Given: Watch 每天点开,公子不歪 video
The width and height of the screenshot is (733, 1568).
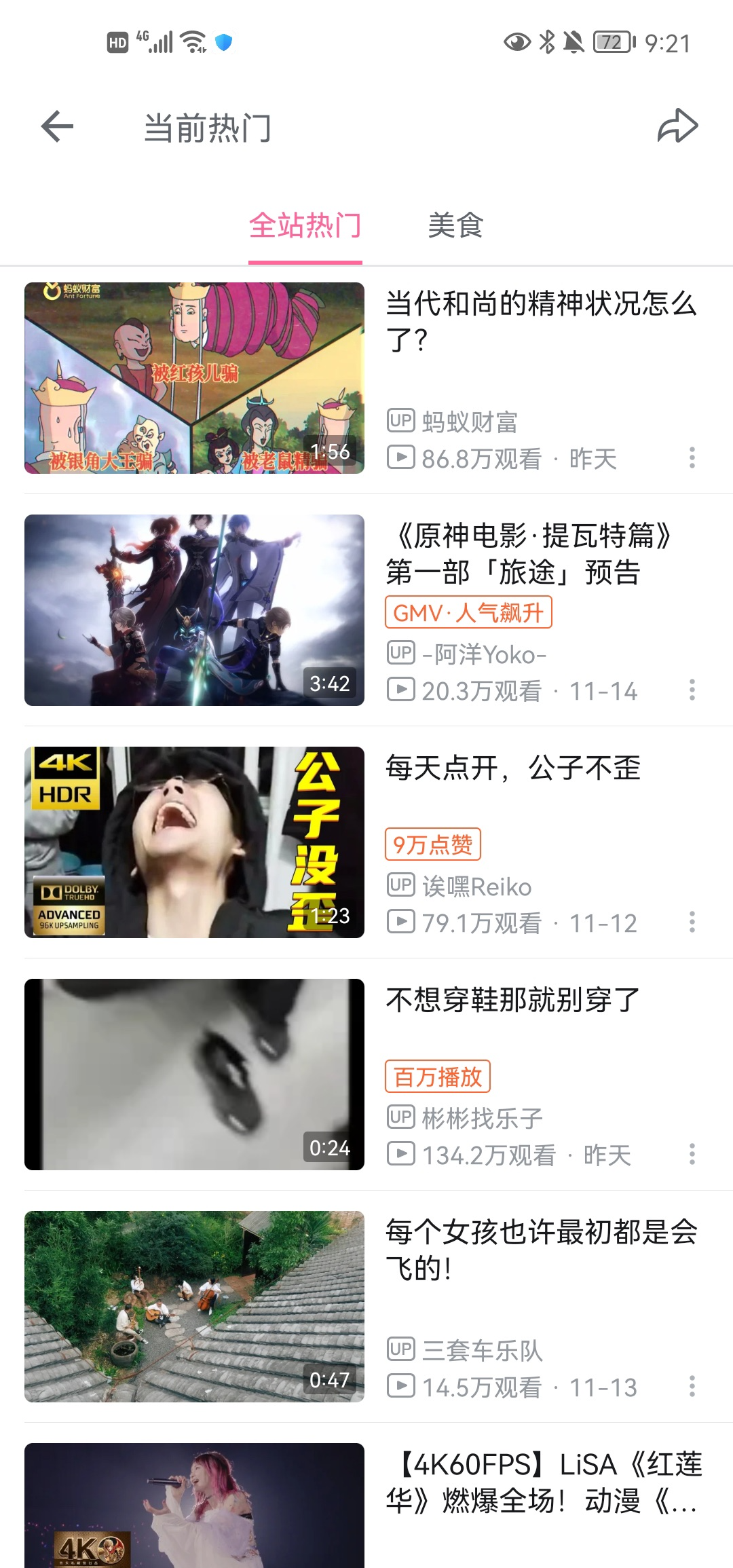Looking at the screenshot, I should (x=194, y=842).
